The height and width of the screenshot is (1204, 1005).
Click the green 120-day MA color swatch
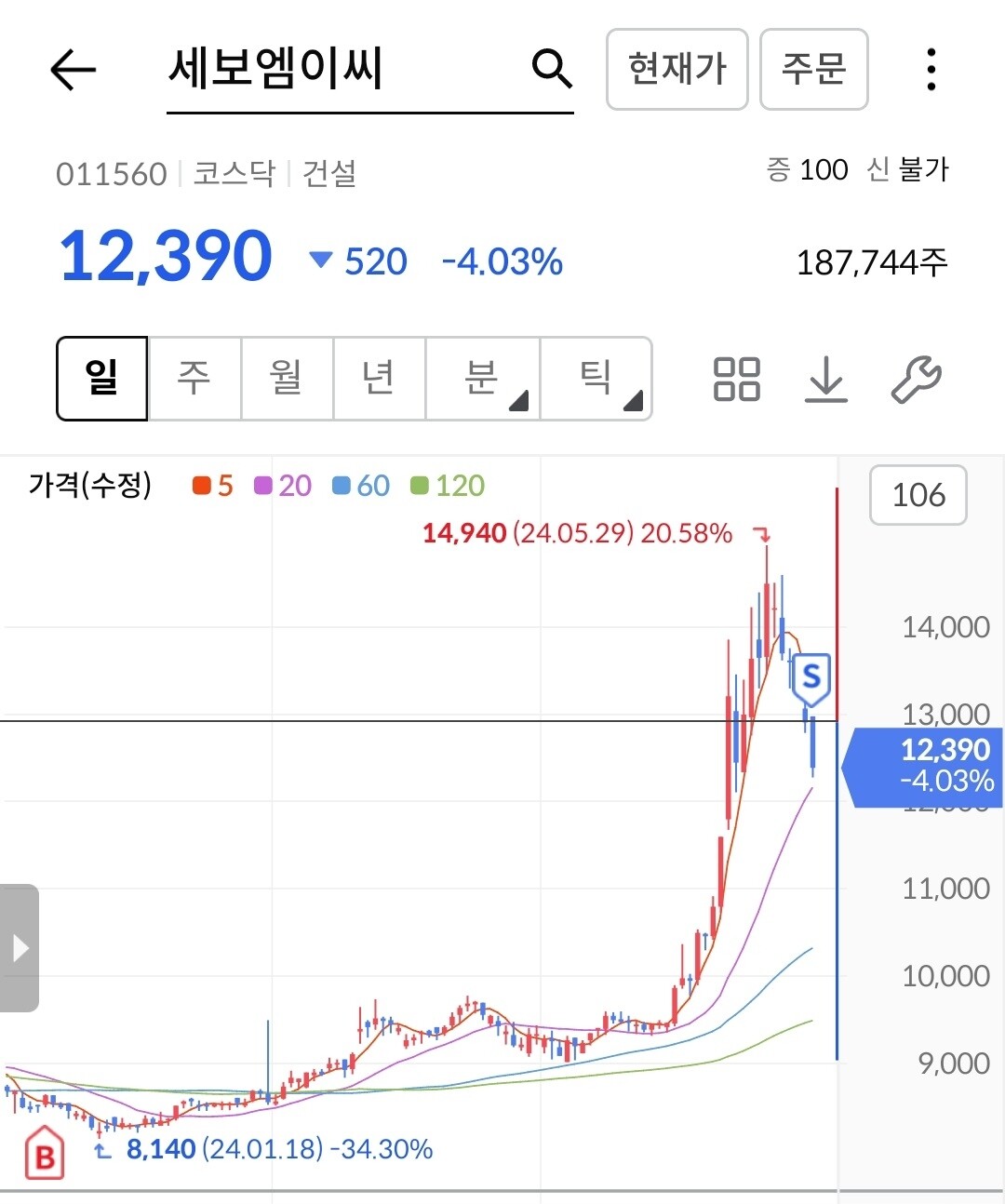pyautogui.click(x=418, y=485)
